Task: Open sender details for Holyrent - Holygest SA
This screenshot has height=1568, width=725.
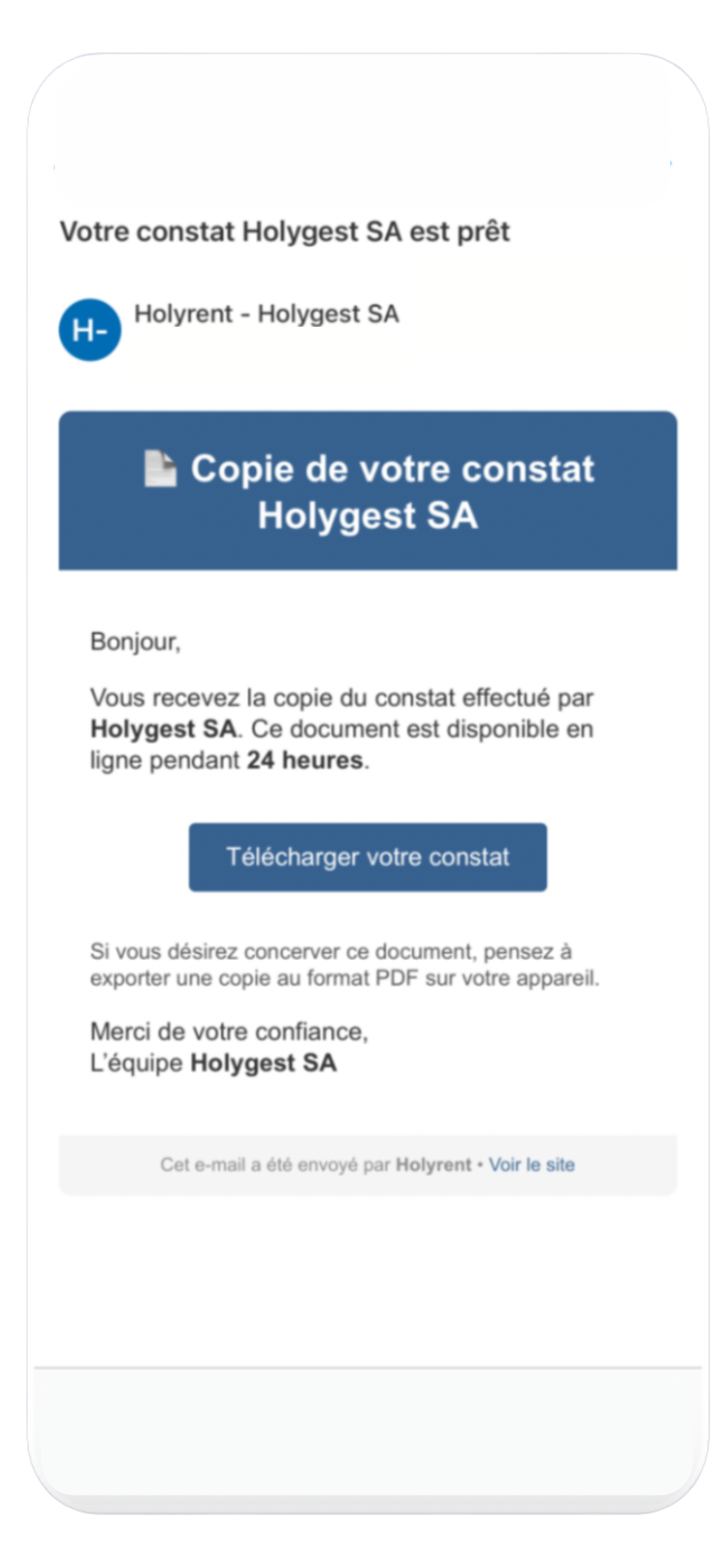Action: pyautogui.click(x=266, y=314)
